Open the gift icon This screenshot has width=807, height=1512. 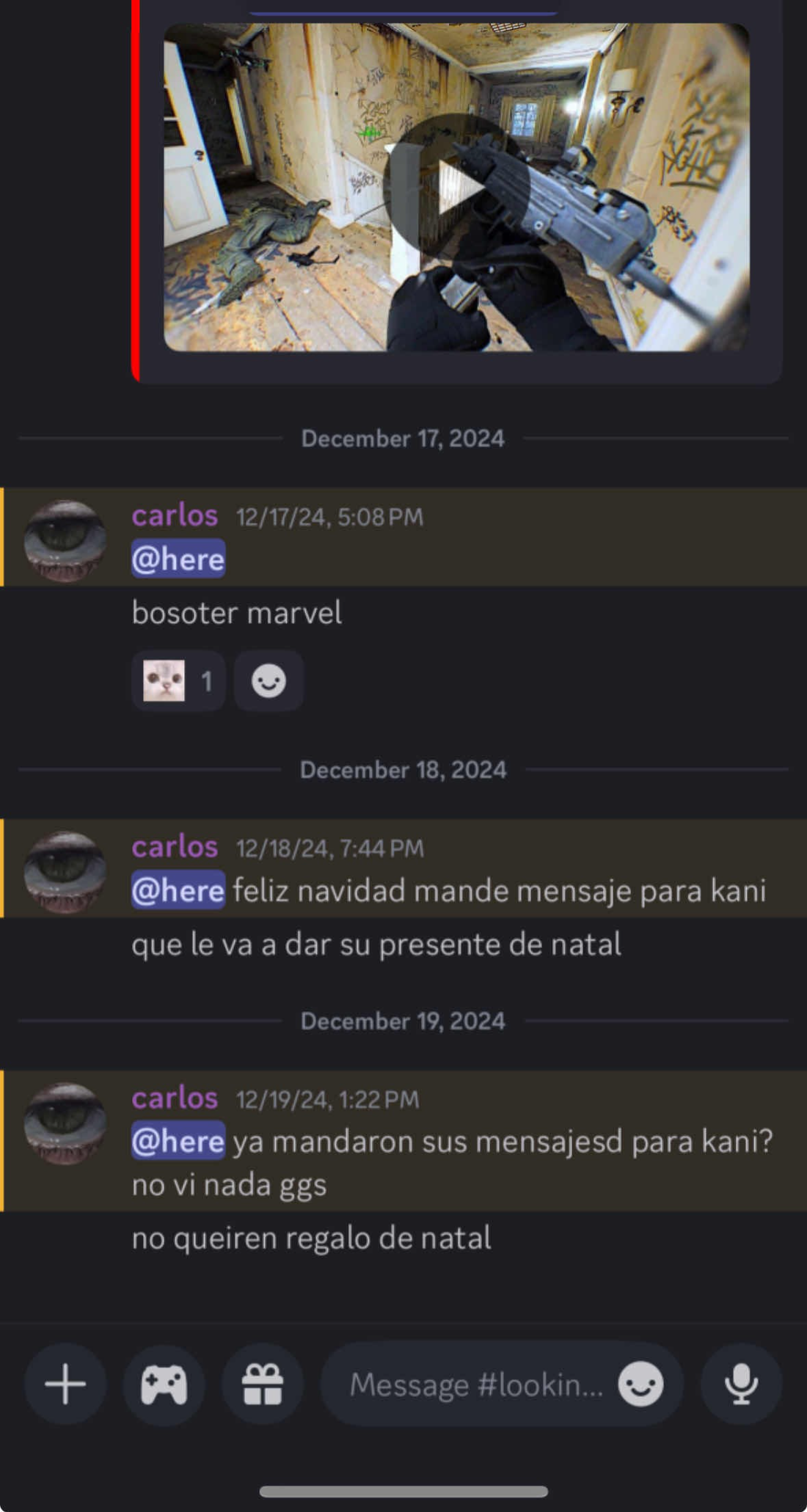pos(262,1384)
